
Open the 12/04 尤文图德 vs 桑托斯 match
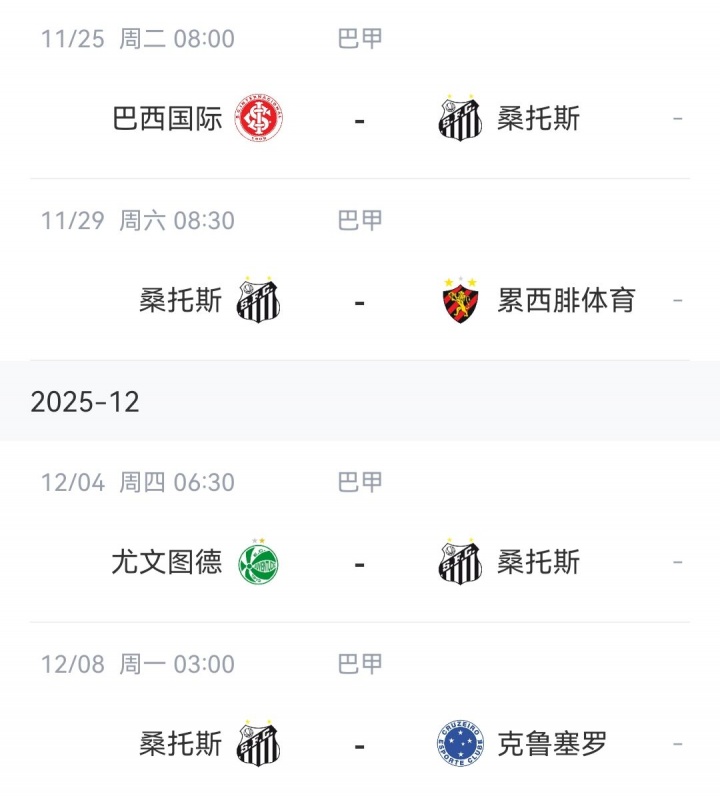[x=360, y=563]
